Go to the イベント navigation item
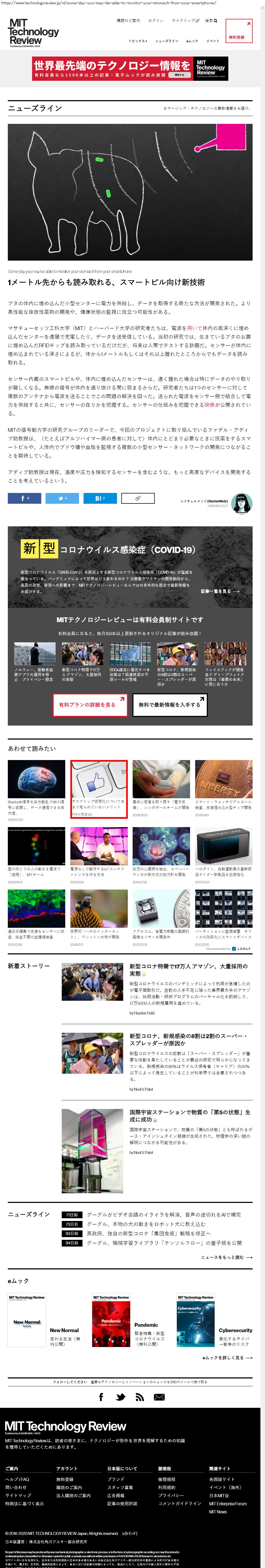This screenshot has width=265, height=1568. (213, 41)
